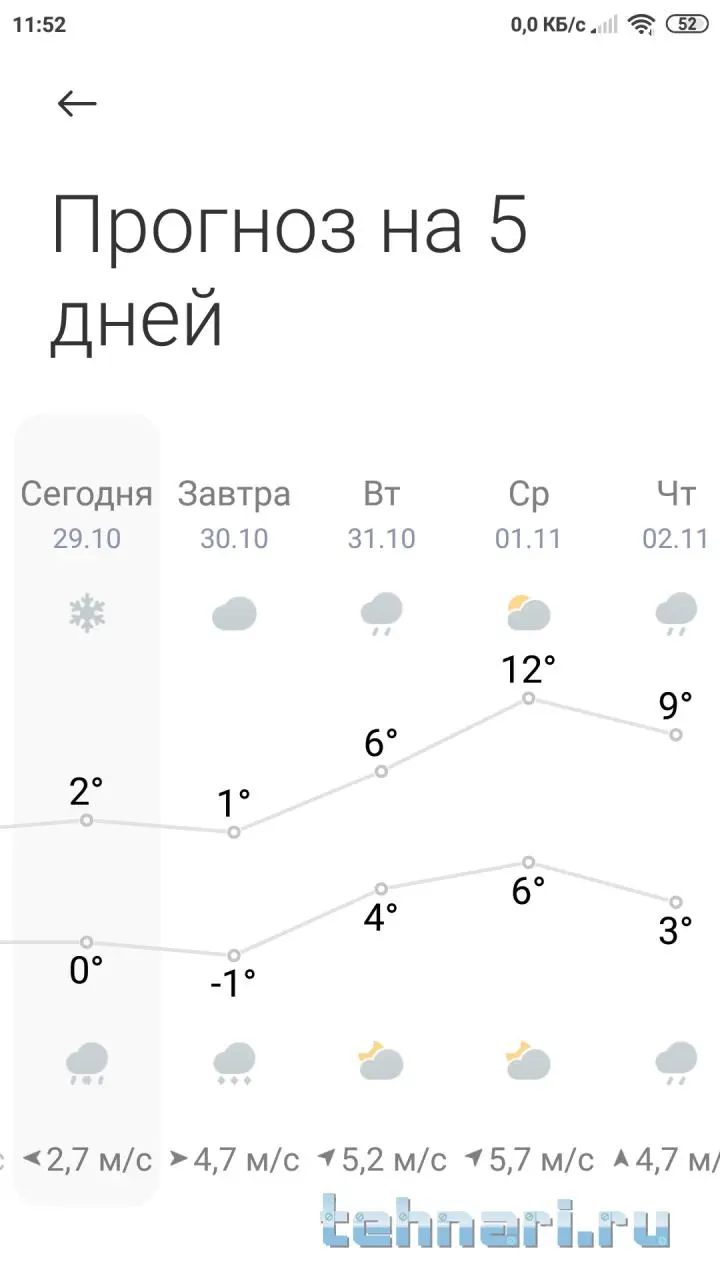
Task: Go back using the arrow icon
Action: click(x=77, y=103)
